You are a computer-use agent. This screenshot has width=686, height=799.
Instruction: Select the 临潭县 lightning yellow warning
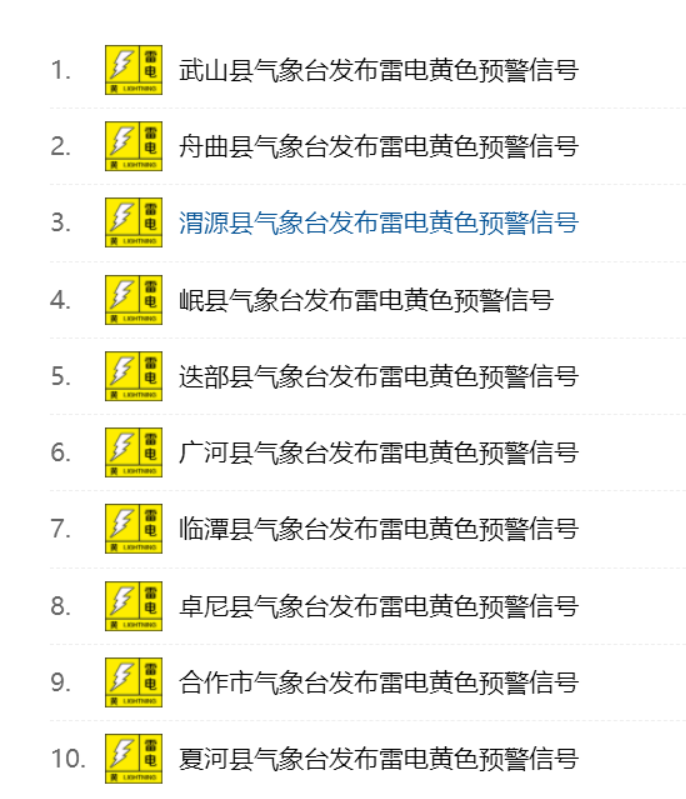pos(378,528)
